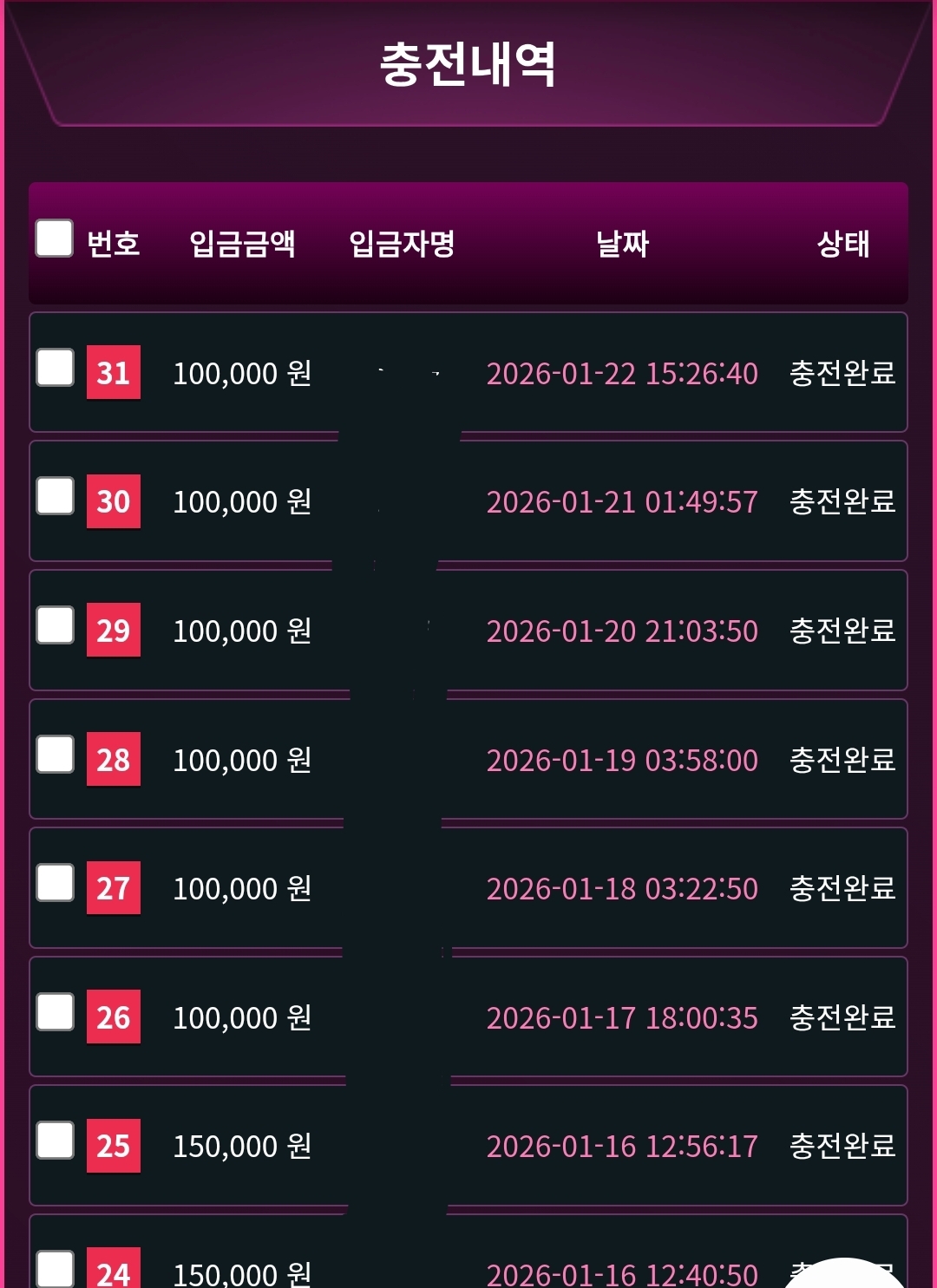This screenshot has width=937, height=1288.
Task: Check entry 26's checkbox
Action: click(x=55, y=1012)
